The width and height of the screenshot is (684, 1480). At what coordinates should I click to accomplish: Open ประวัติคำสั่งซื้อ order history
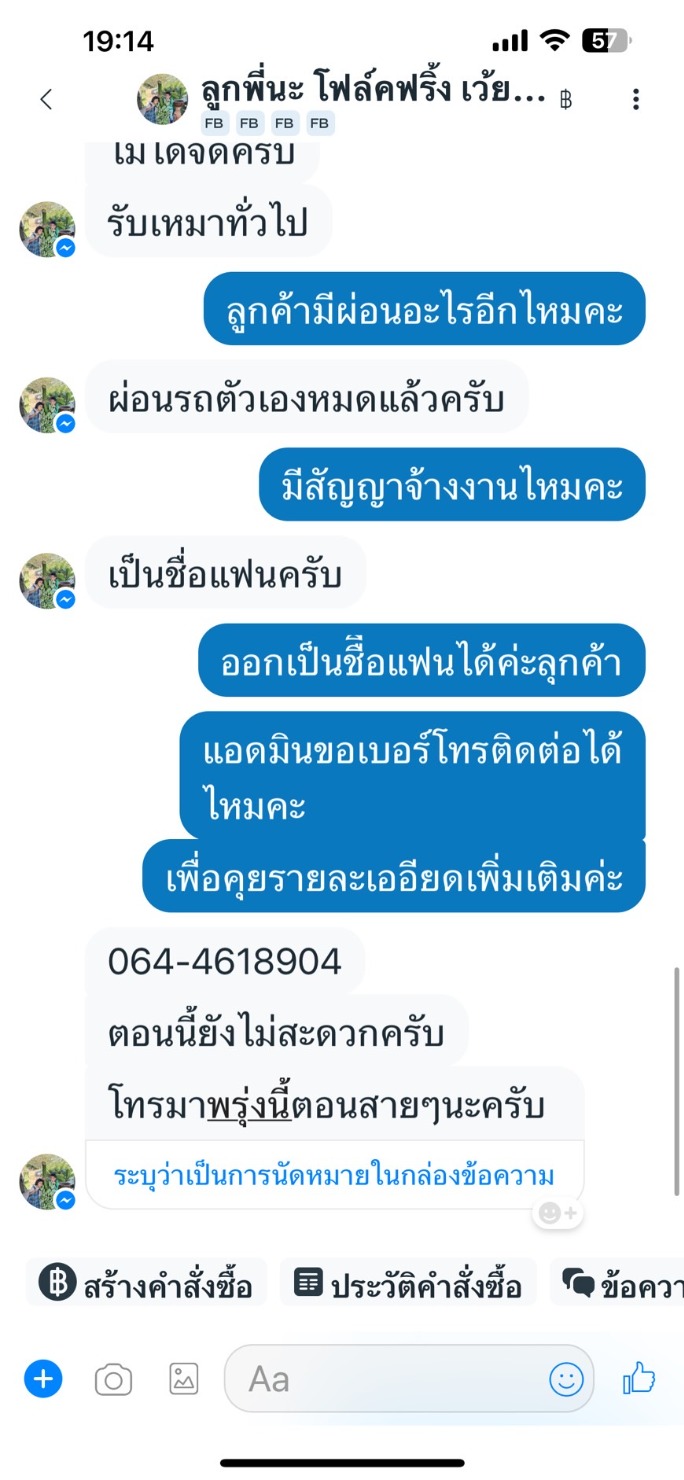click(x=408, y=1284)
